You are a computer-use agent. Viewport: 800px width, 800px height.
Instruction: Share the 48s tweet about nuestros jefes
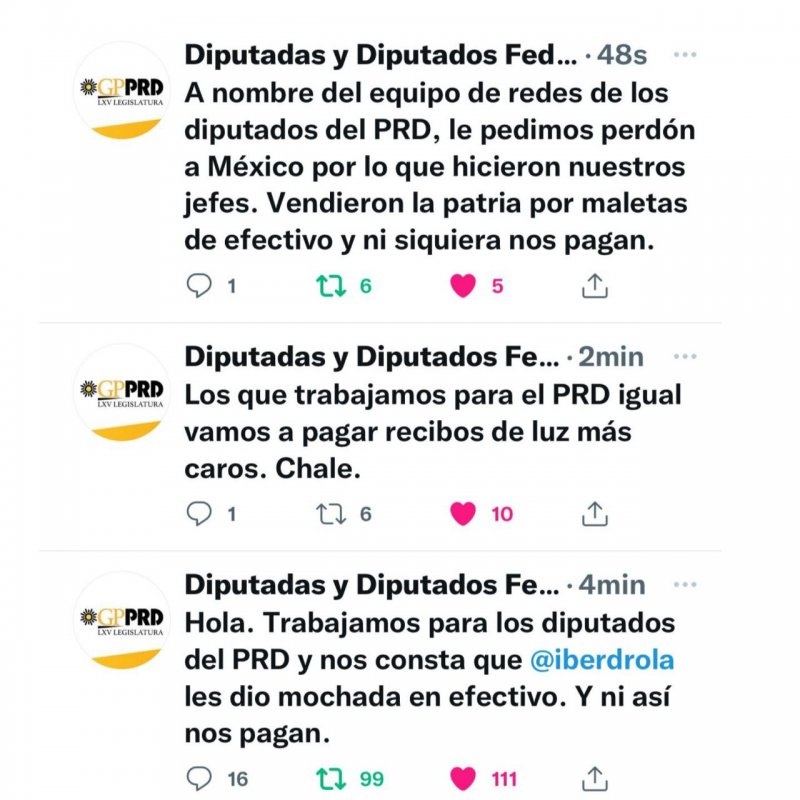pyautogui.click(x=594, y=286)
